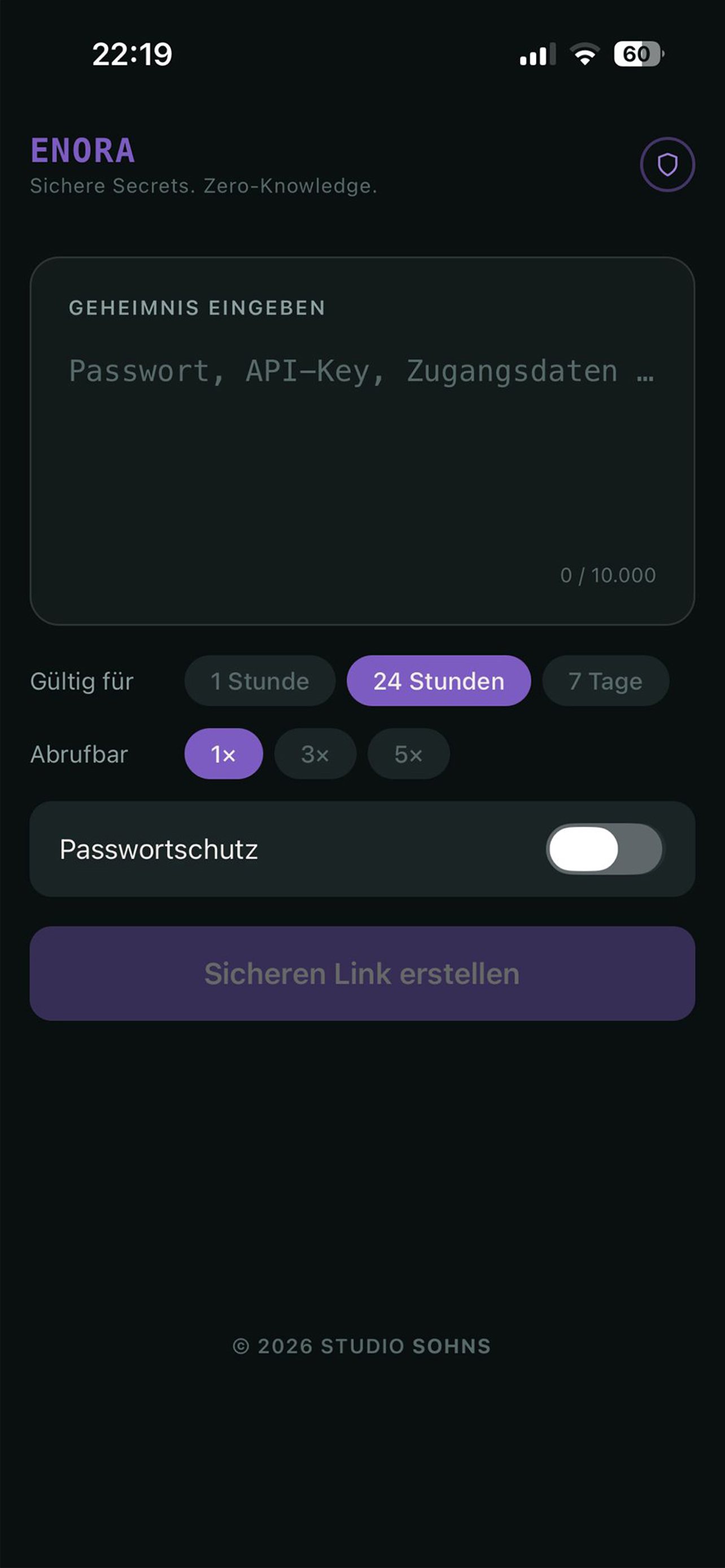
Task: Keep '24 Stunden' selected as validity
Action: [x=438, y=681]
